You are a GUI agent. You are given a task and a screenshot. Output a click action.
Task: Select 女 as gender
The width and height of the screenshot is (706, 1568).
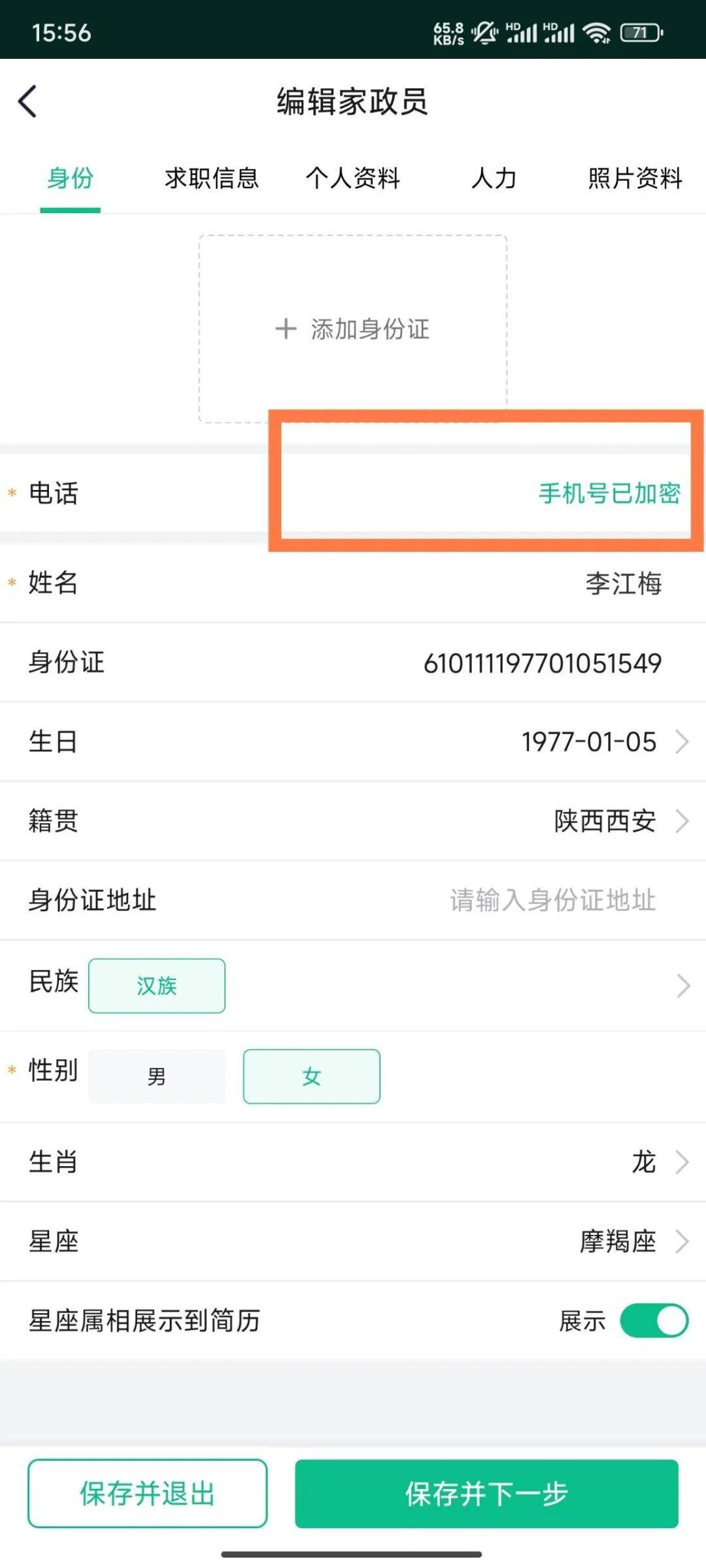click(x=311, y=1077)
